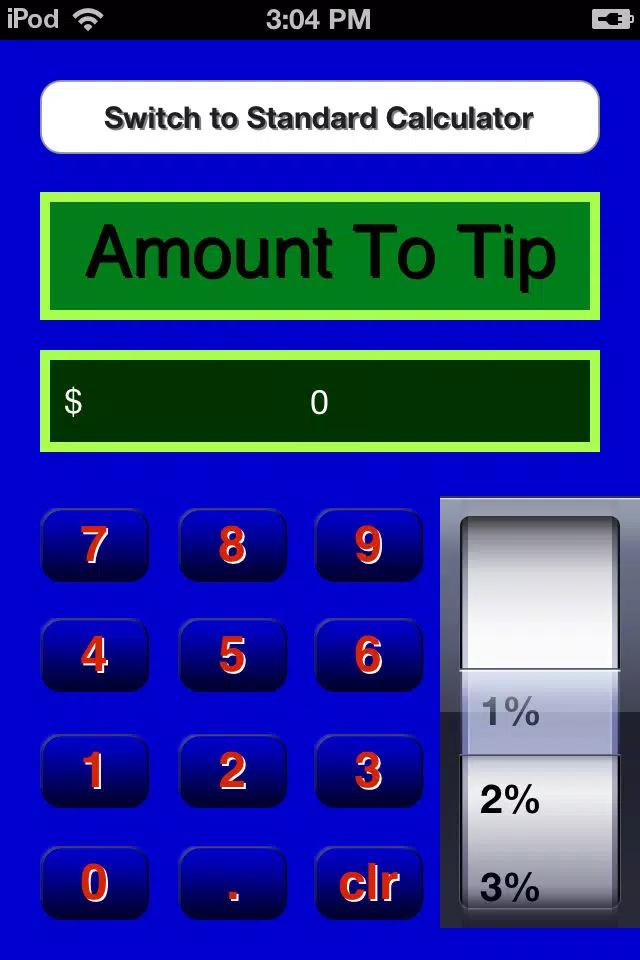The image size is (640, 960).
Task: Tap the number 5 key
Action: (232, 655)
